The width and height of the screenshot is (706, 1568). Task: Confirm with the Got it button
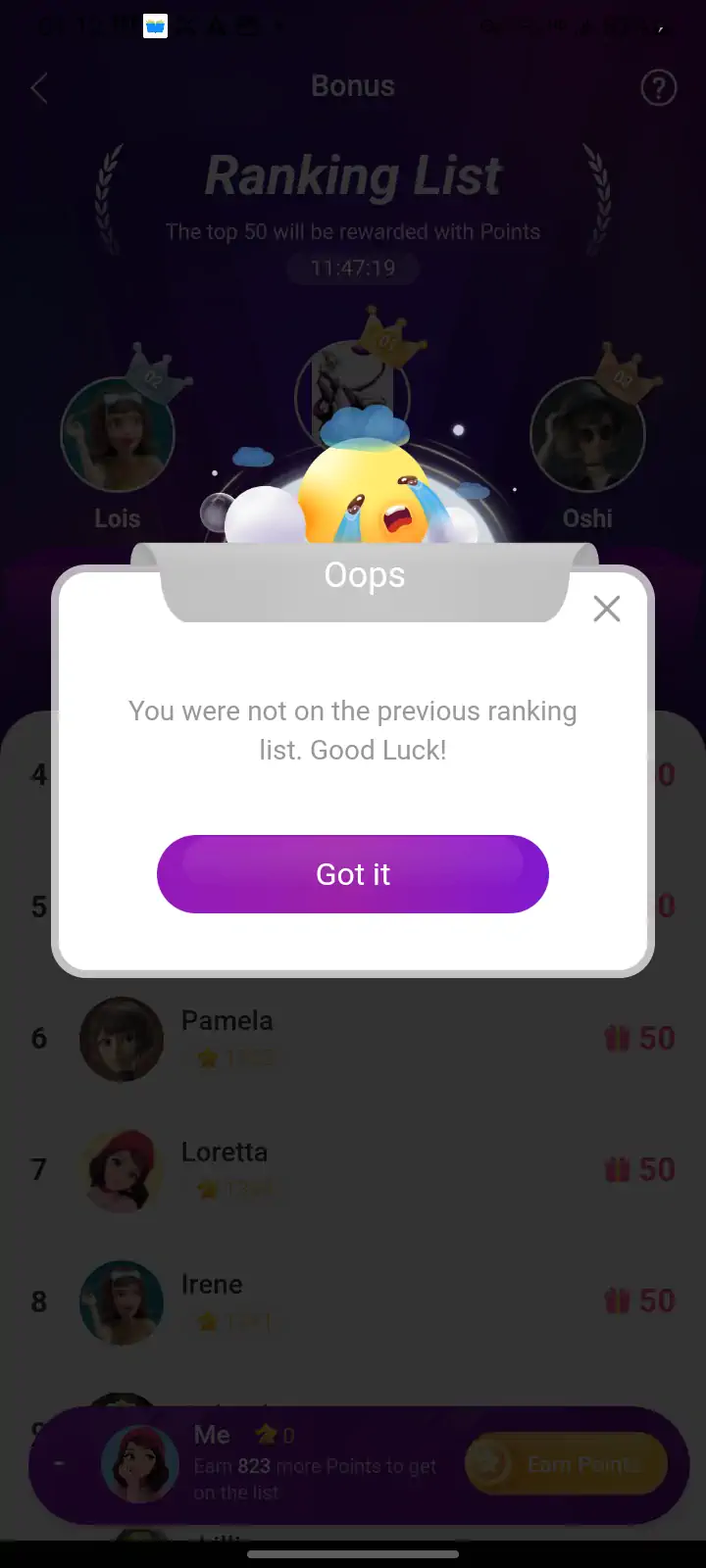click(x=353, y=874)
